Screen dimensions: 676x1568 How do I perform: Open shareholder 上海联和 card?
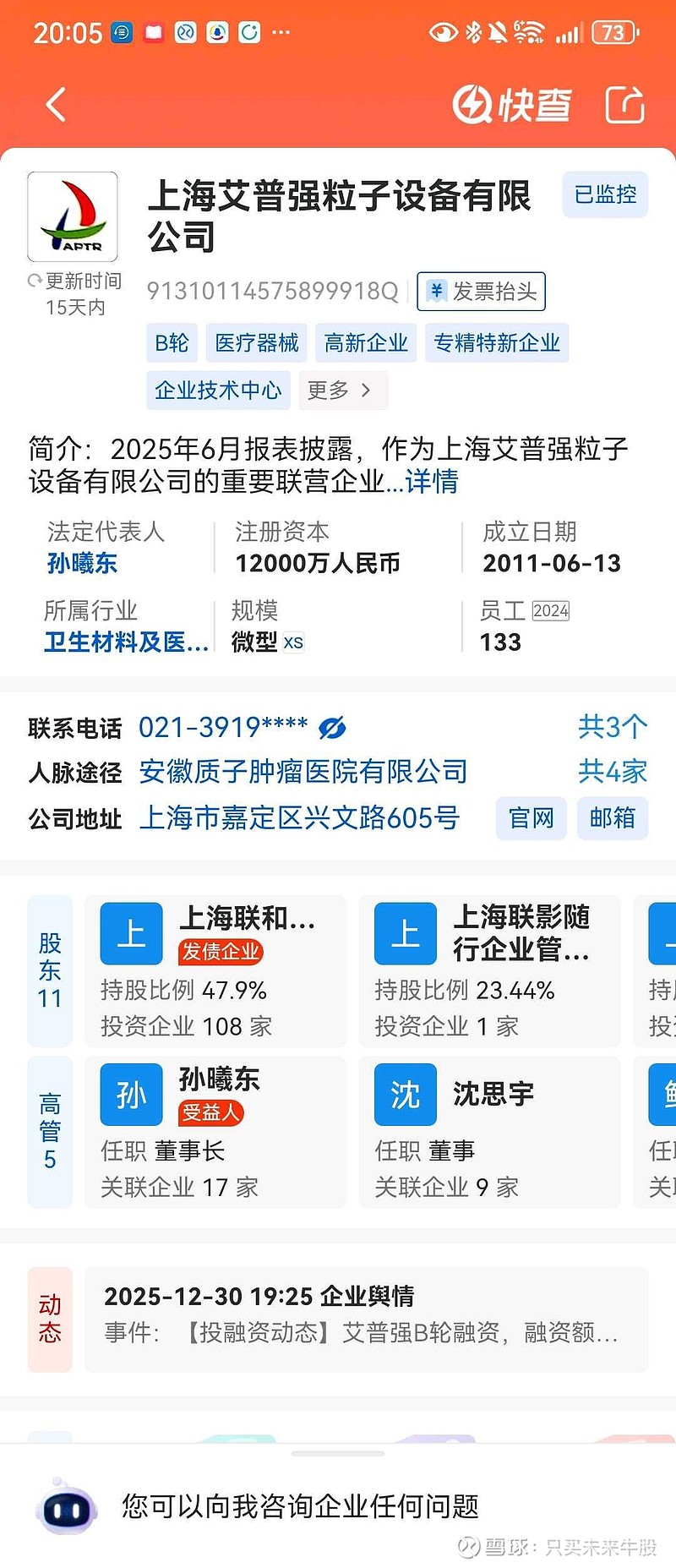pyautogui.click(x=215, y=970)
